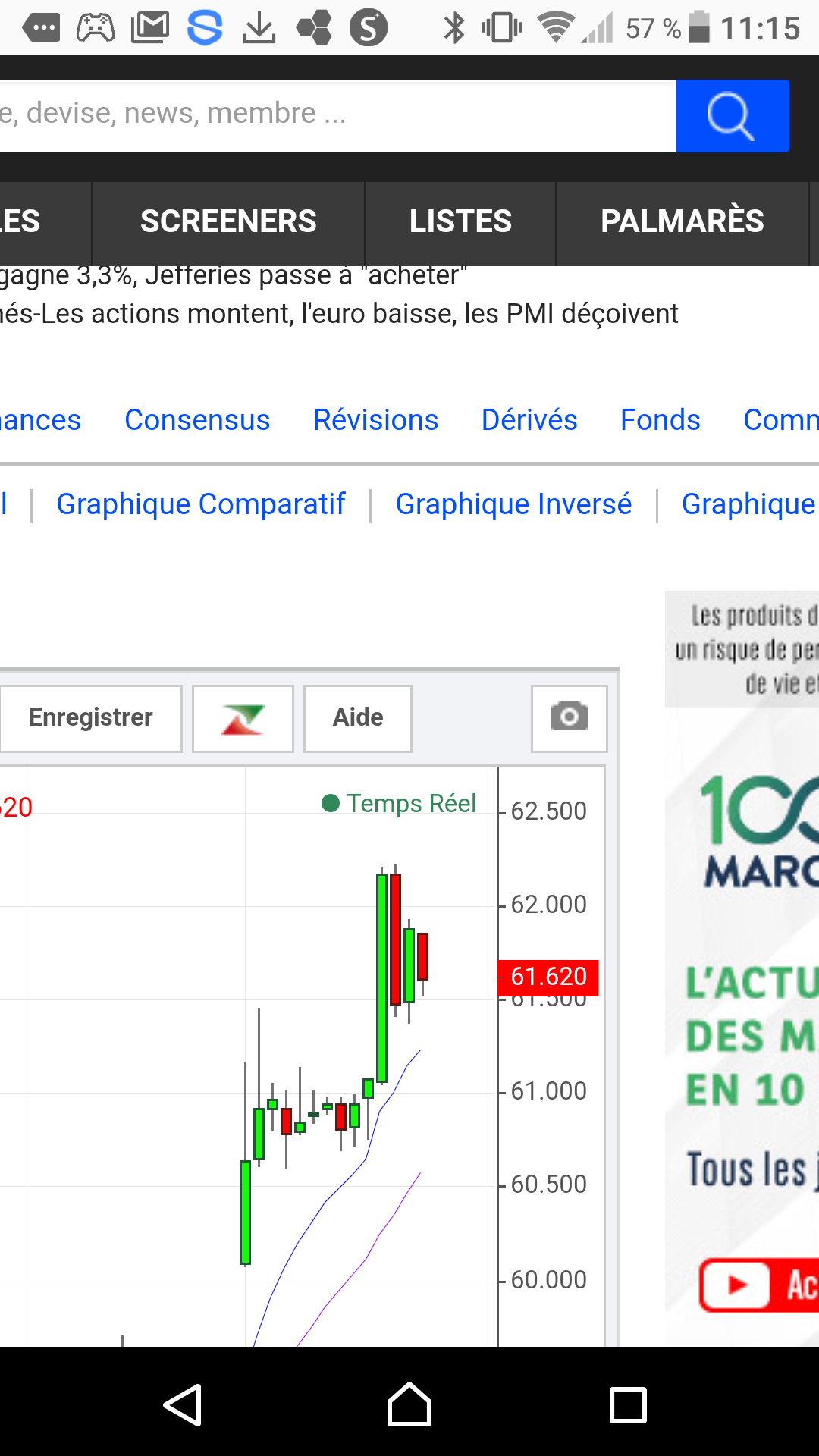Image resolution: width=819 pixels, height=1456 pixels.
Task: Open the PALMARÈS menu
Action: tap(682, 222)
